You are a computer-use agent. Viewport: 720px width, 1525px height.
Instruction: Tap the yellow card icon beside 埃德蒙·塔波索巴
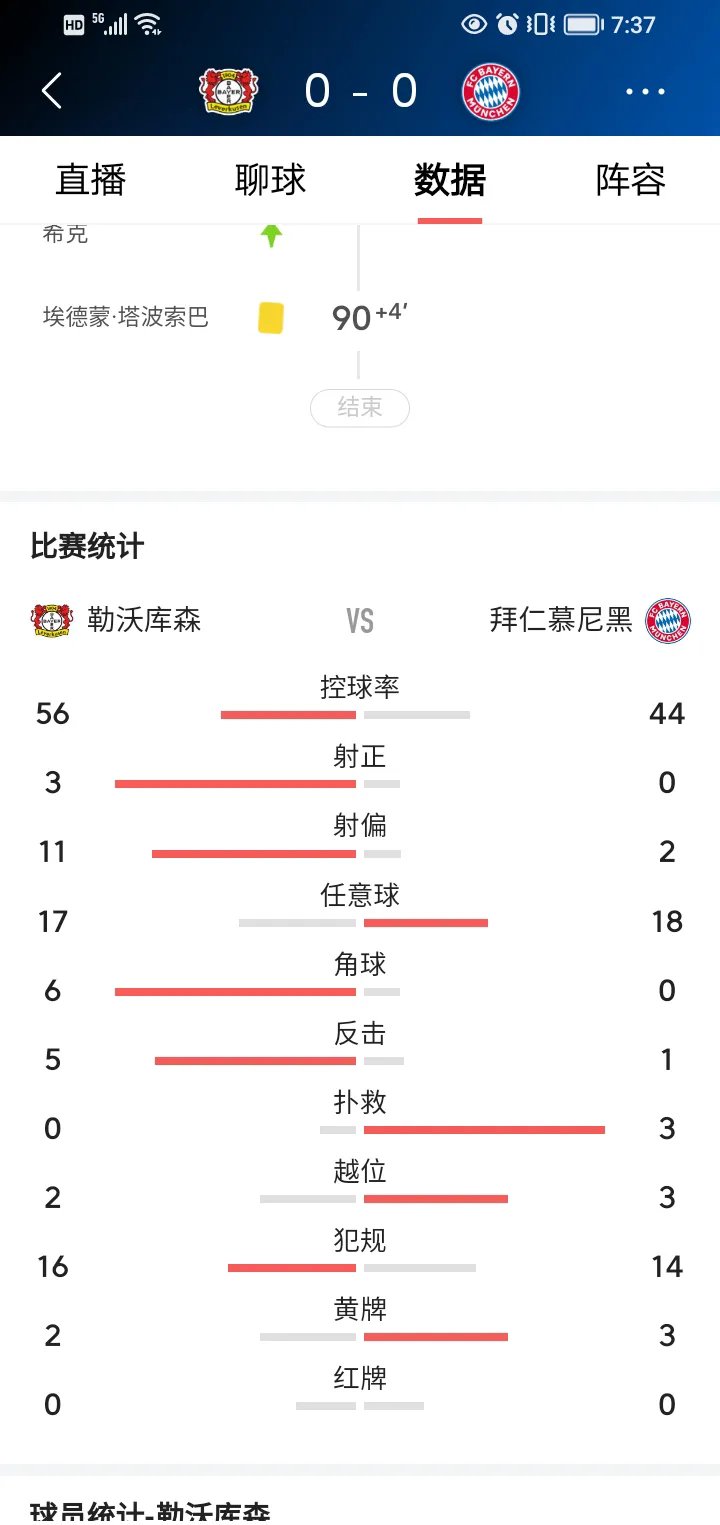(x=270, y=316)
